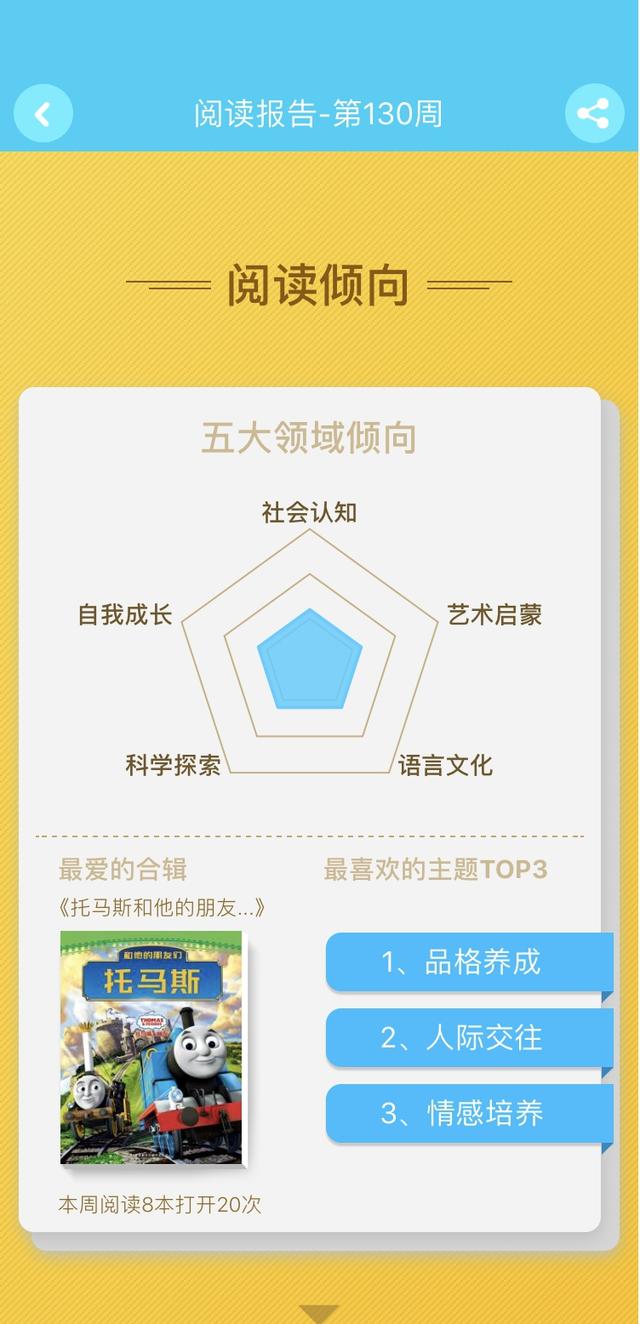640x1324 pixels.
Task: Select the 人际交往 theme
Action: [466, 1037]
